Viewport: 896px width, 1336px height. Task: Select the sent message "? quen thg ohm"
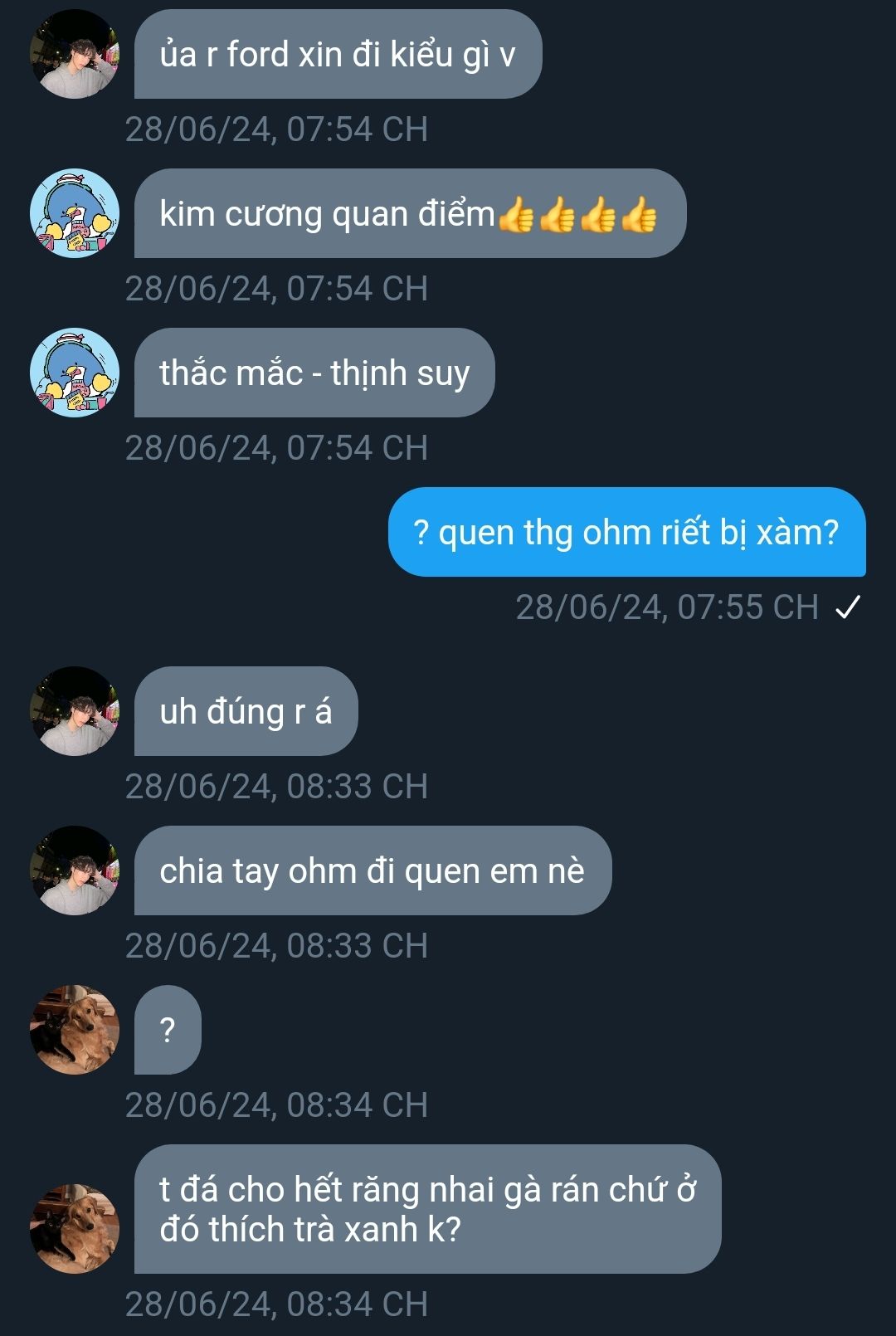[x=626, y=532]
